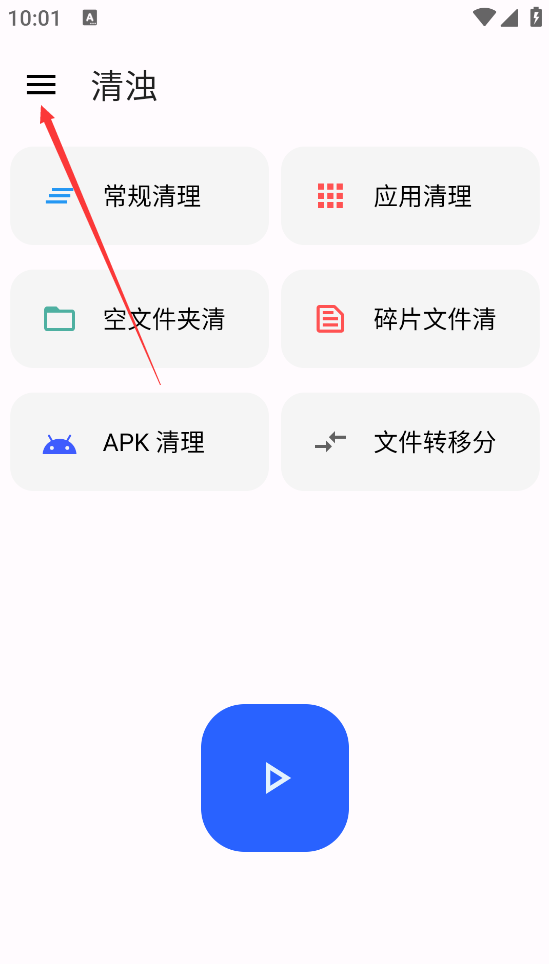Open APK 清理 card
Image resolution: width=549 pixels, height=964 pixels.
[140, 441]
